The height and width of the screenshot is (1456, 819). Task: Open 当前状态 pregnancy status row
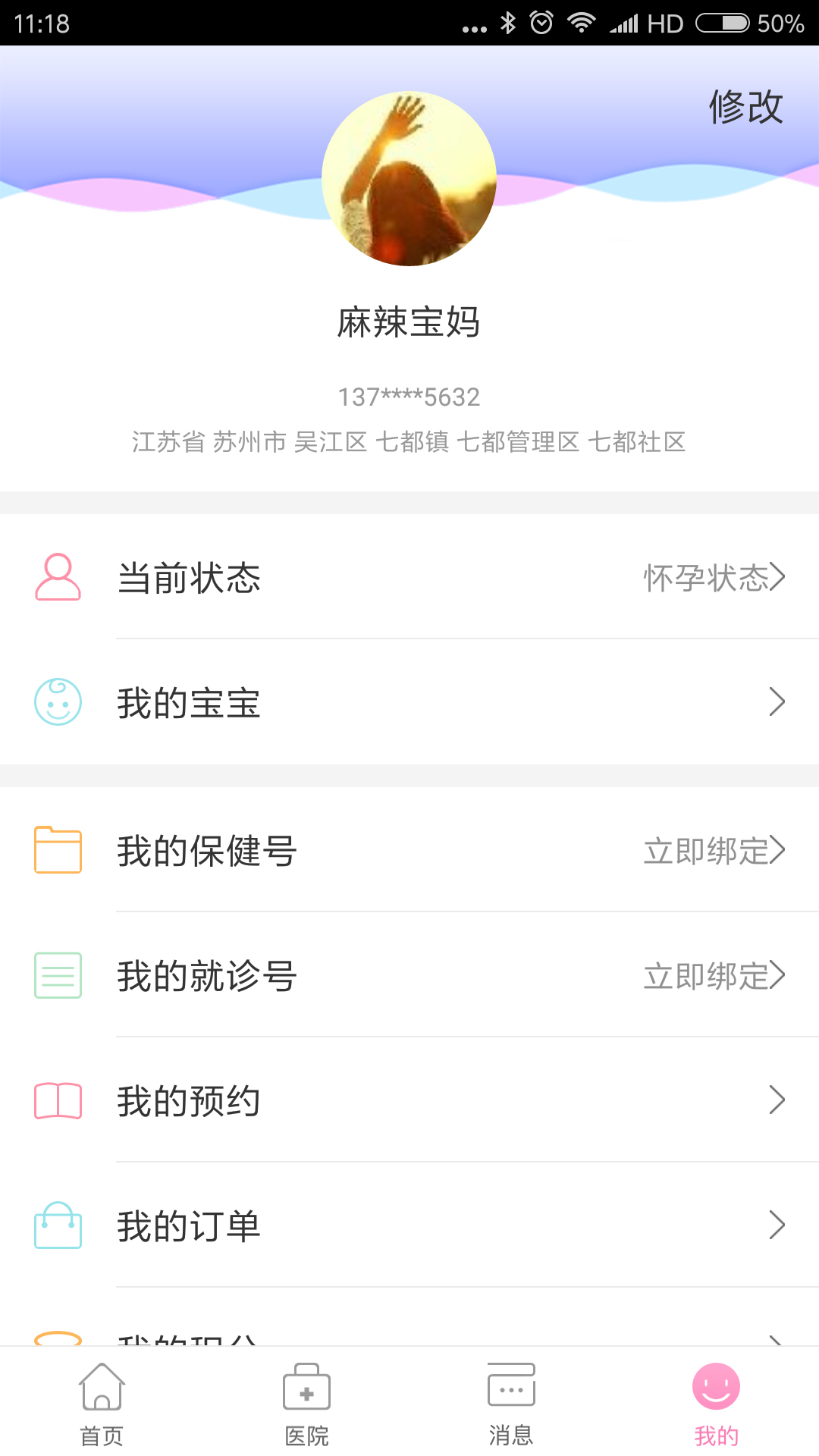point(409,578)
